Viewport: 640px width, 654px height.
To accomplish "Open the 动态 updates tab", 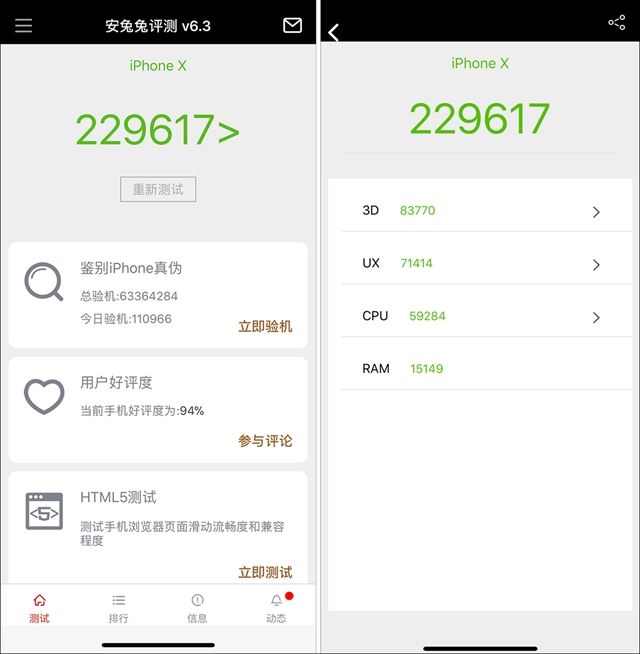I will [276, 608].
